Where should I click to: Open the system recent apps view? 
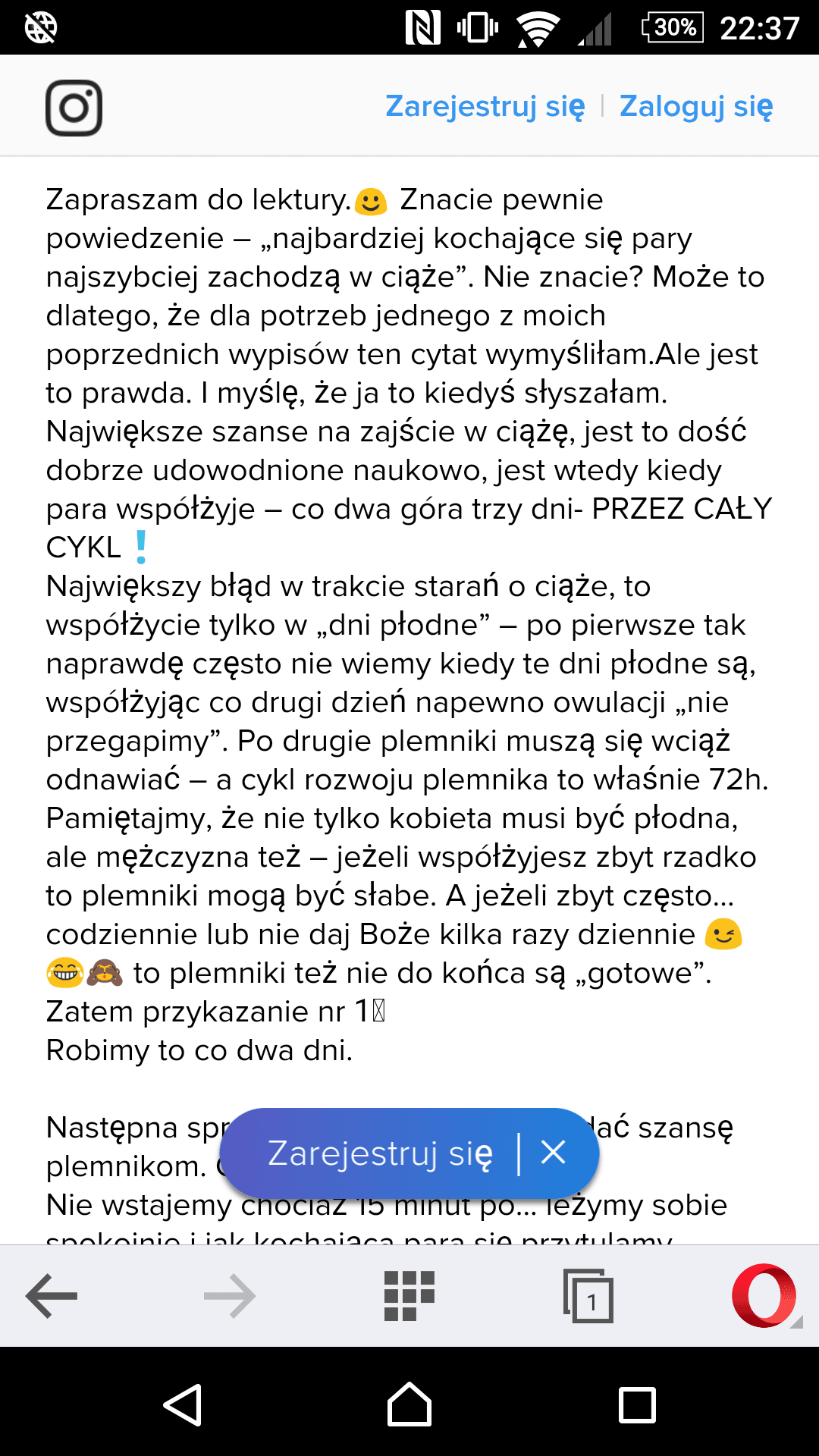tap(637, 1404)
